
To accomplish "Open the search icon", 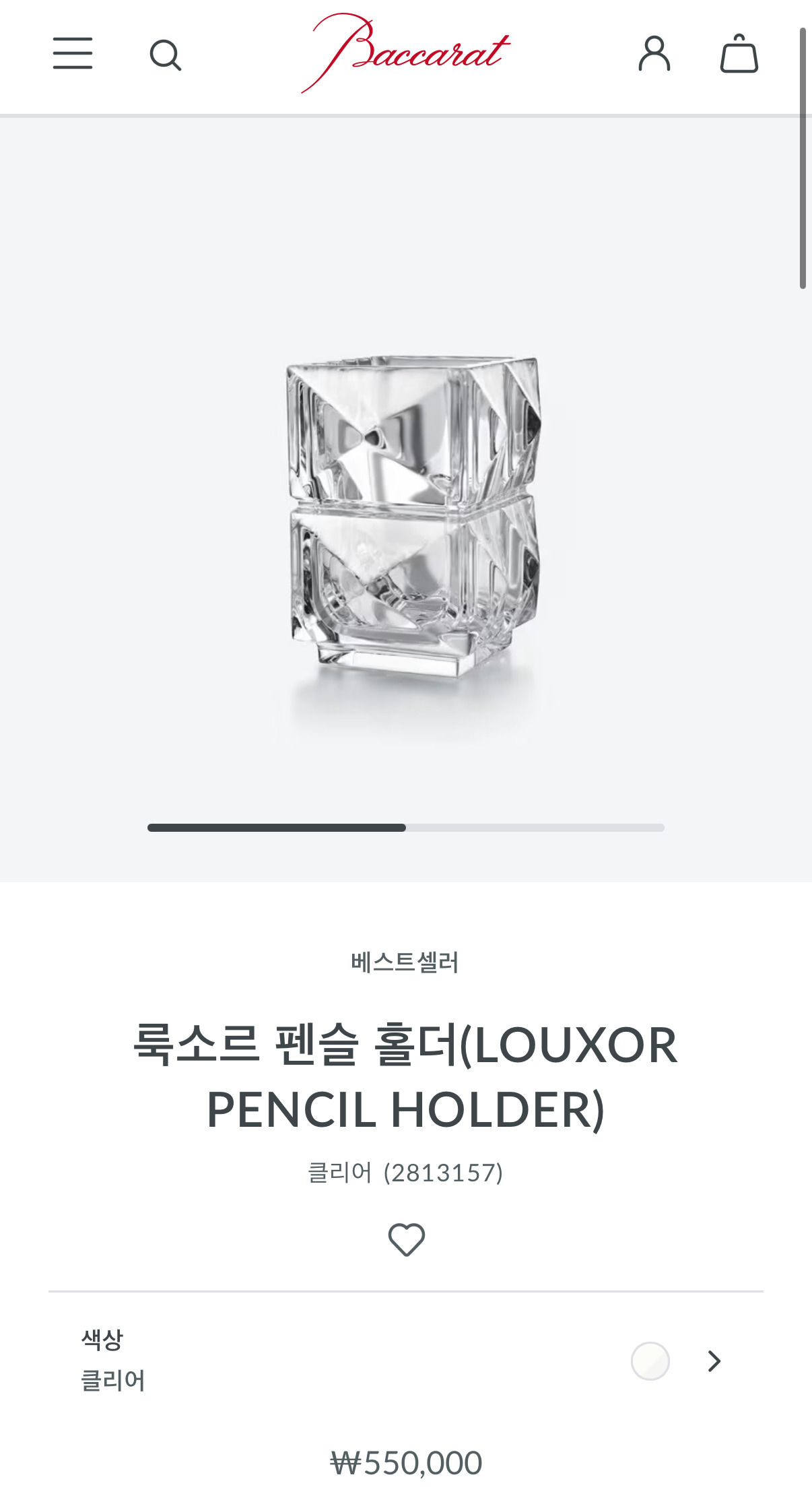I will (166, 55).
